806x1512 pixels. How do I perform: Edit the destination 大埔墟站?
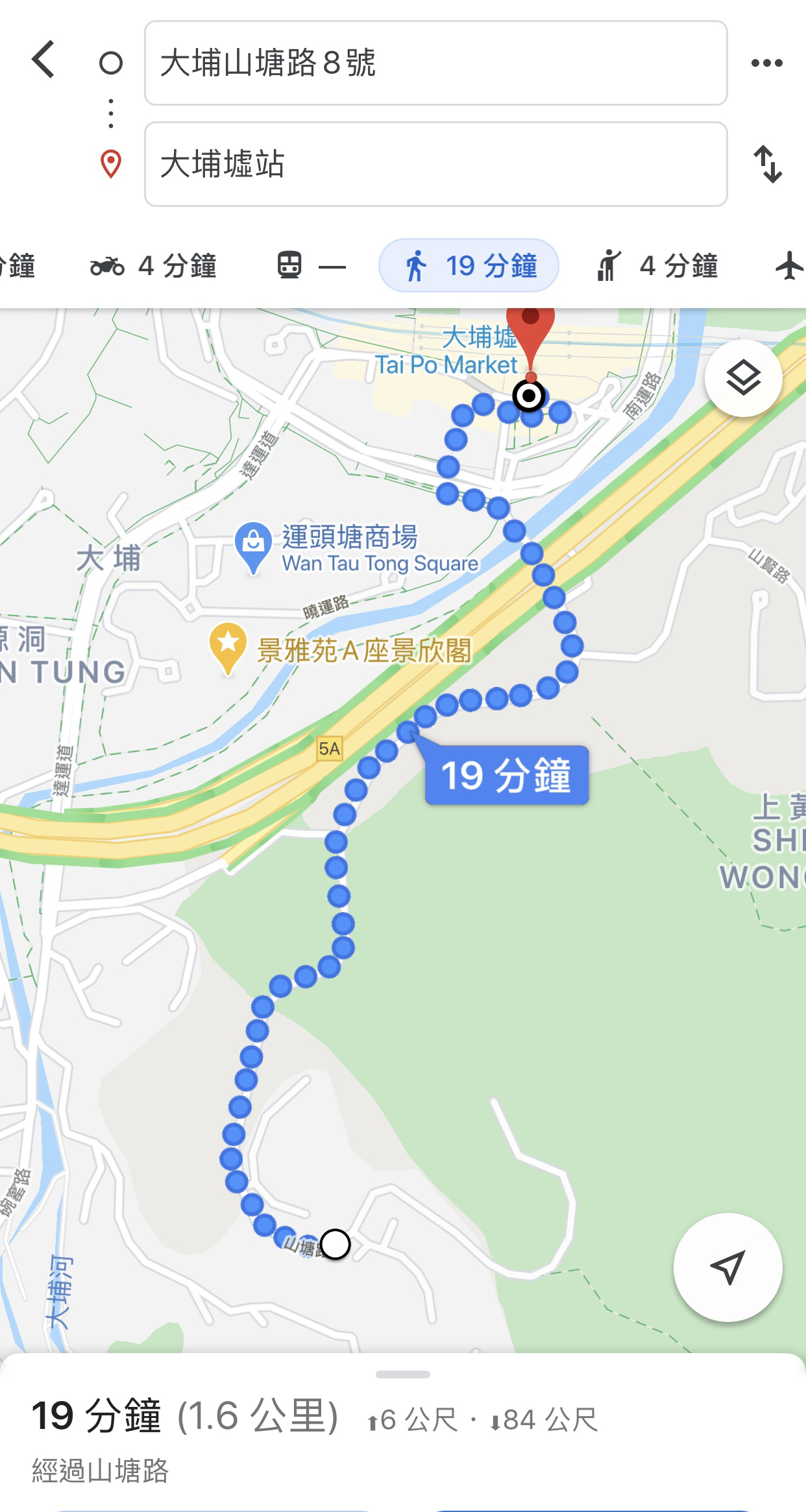point(435,164)
